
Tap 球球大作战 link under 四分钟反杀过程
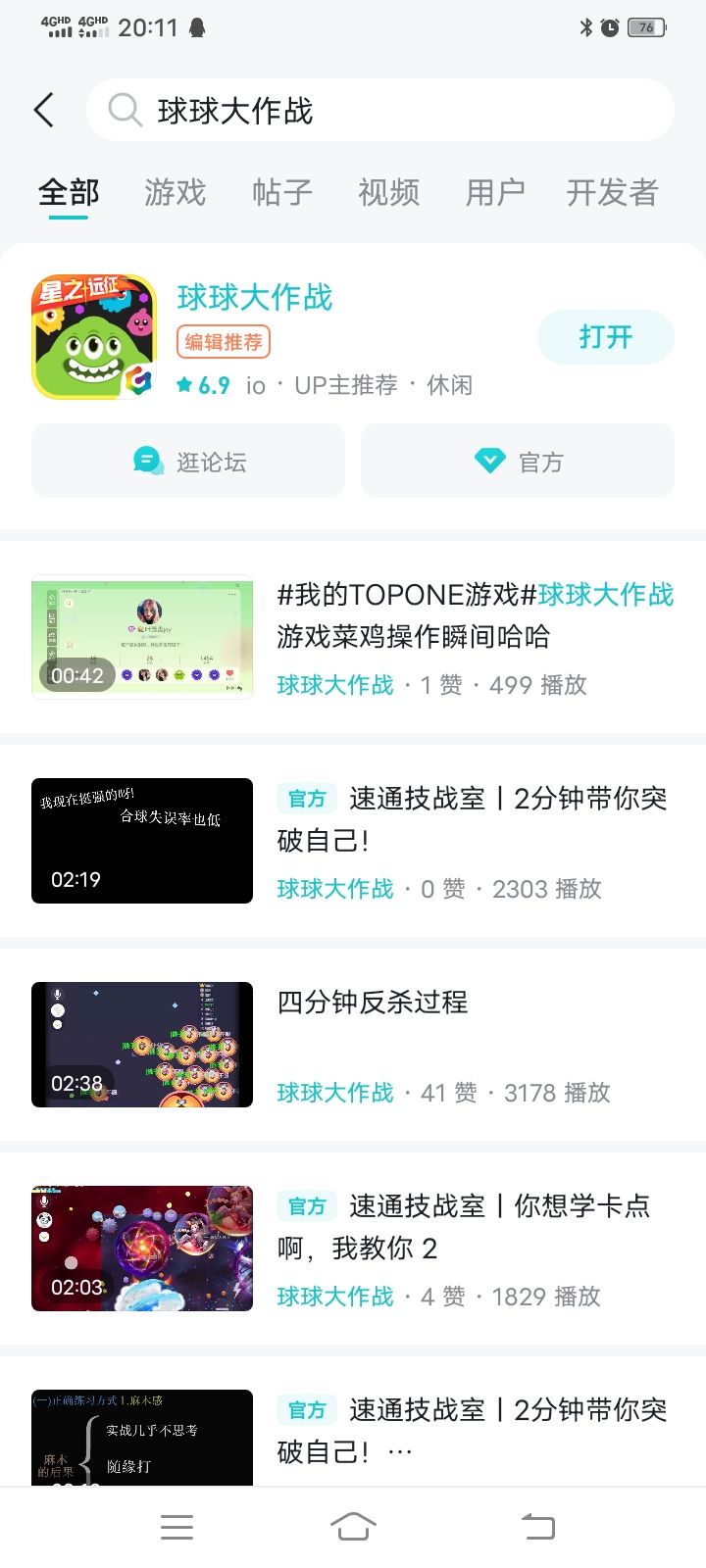pyautogui.click(x=335, y=1093)
